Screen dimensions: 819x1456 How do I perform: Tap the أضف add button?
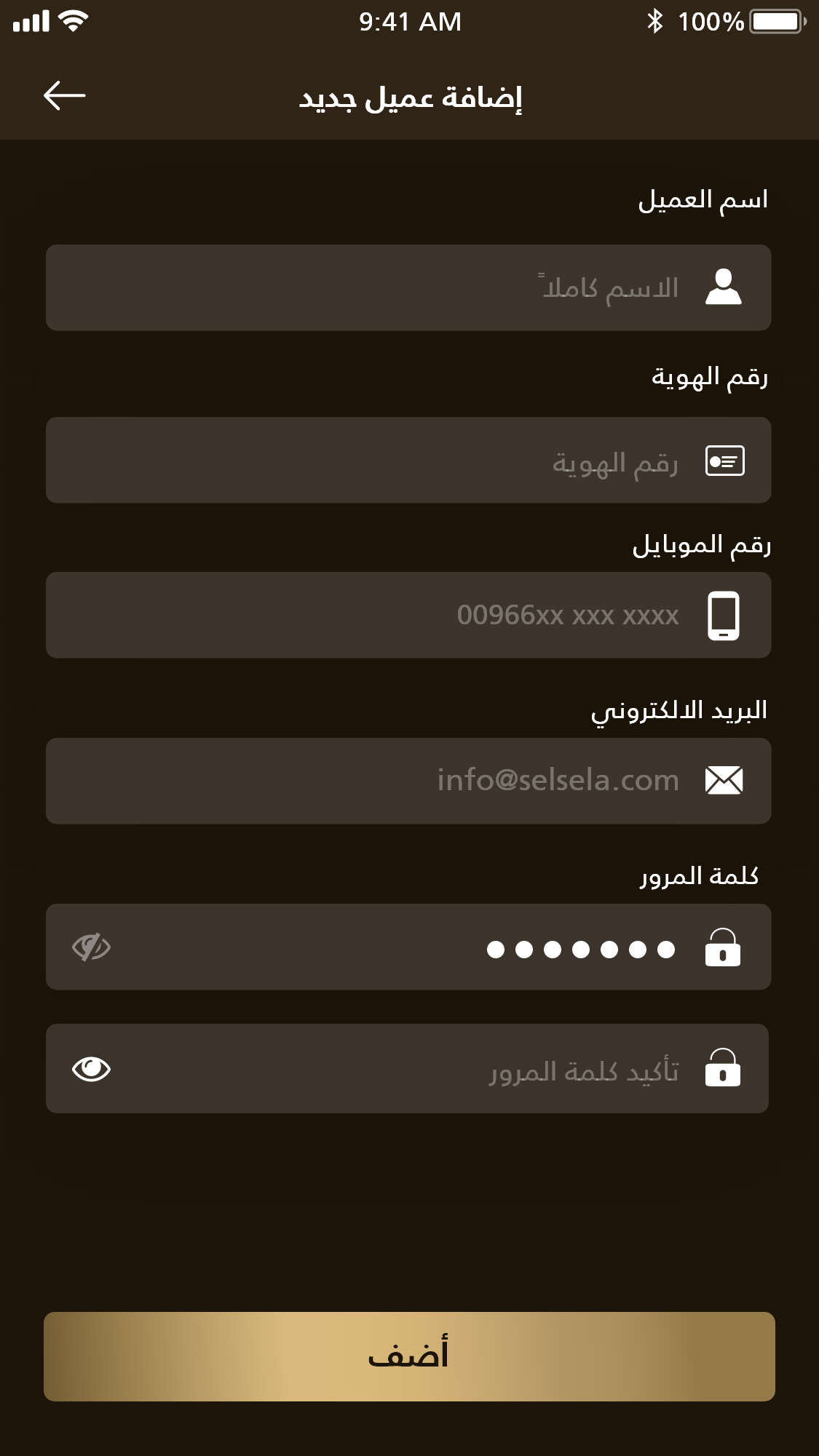point(409,1356)
